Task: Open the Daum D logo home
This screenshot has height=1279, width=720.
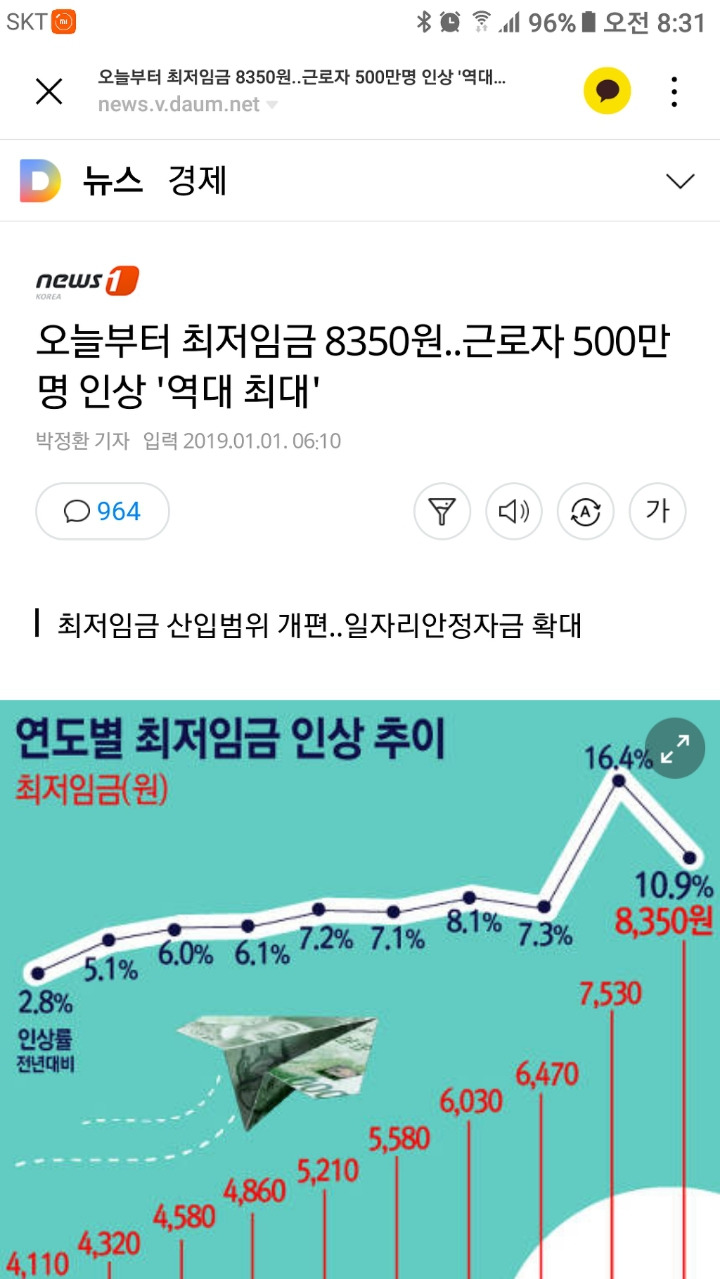Action: click(x=40, y=181)
